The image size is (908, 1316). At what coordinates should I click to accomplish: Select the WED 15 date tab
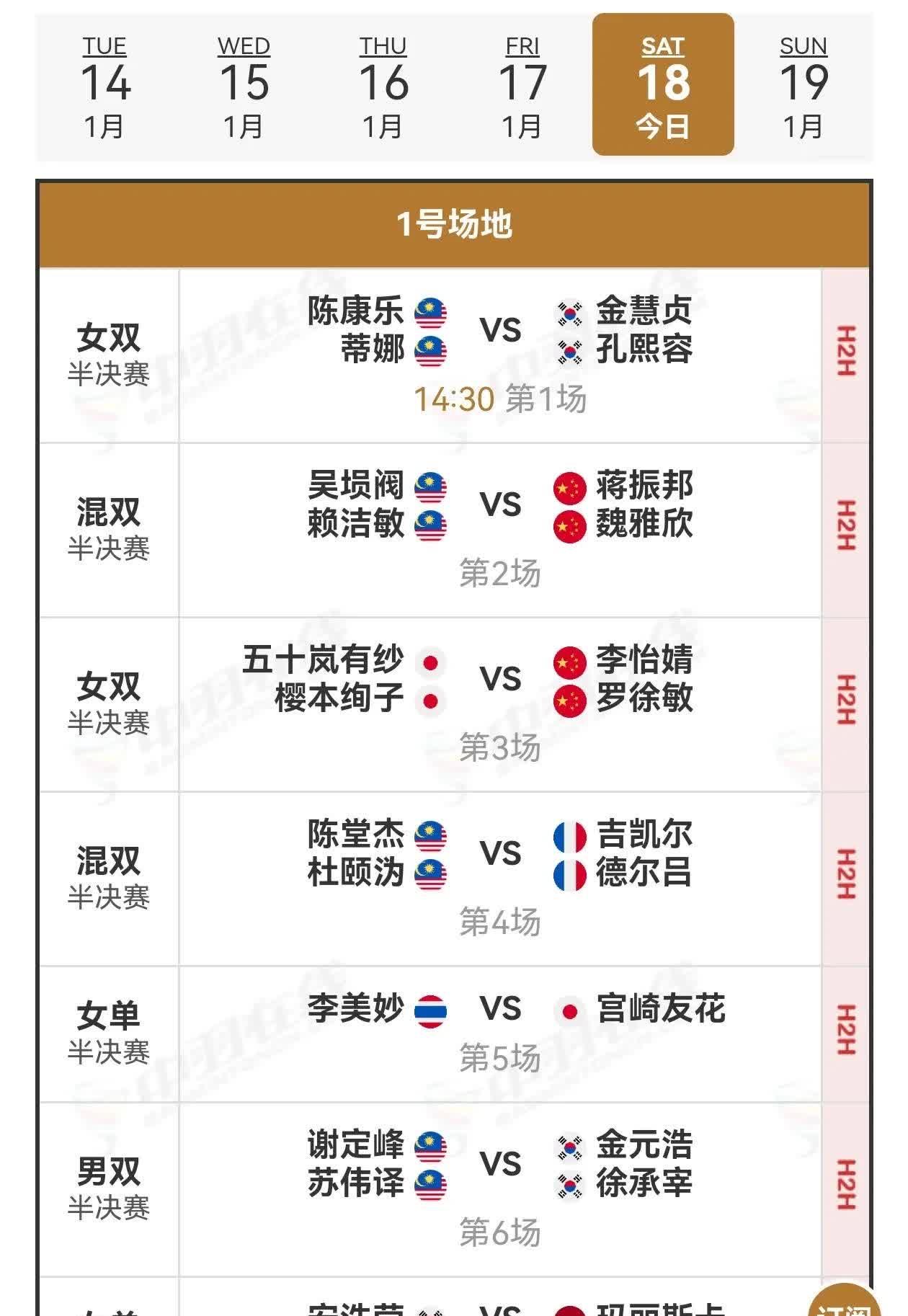click(x=244, y=86)
